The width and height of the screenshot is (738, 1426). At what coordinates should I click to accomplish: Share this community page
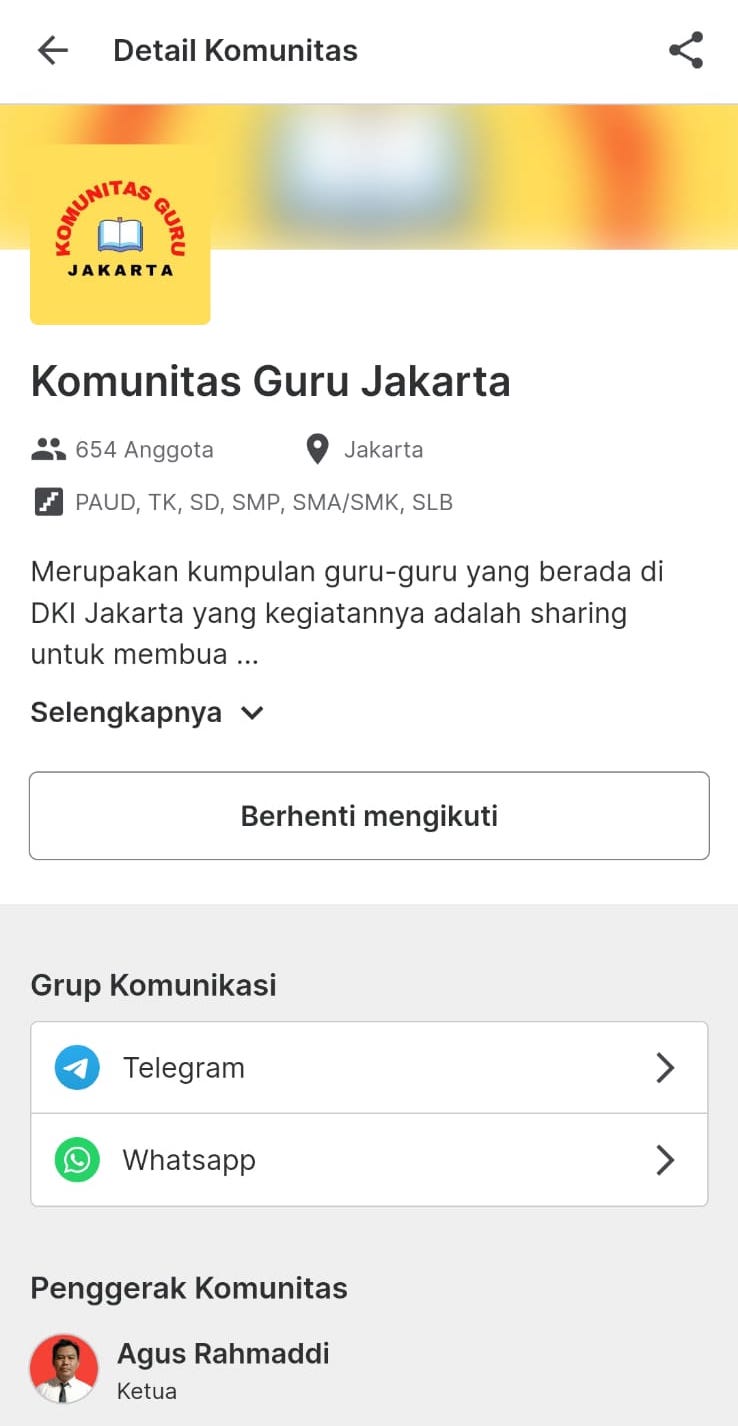click(686, 50)
